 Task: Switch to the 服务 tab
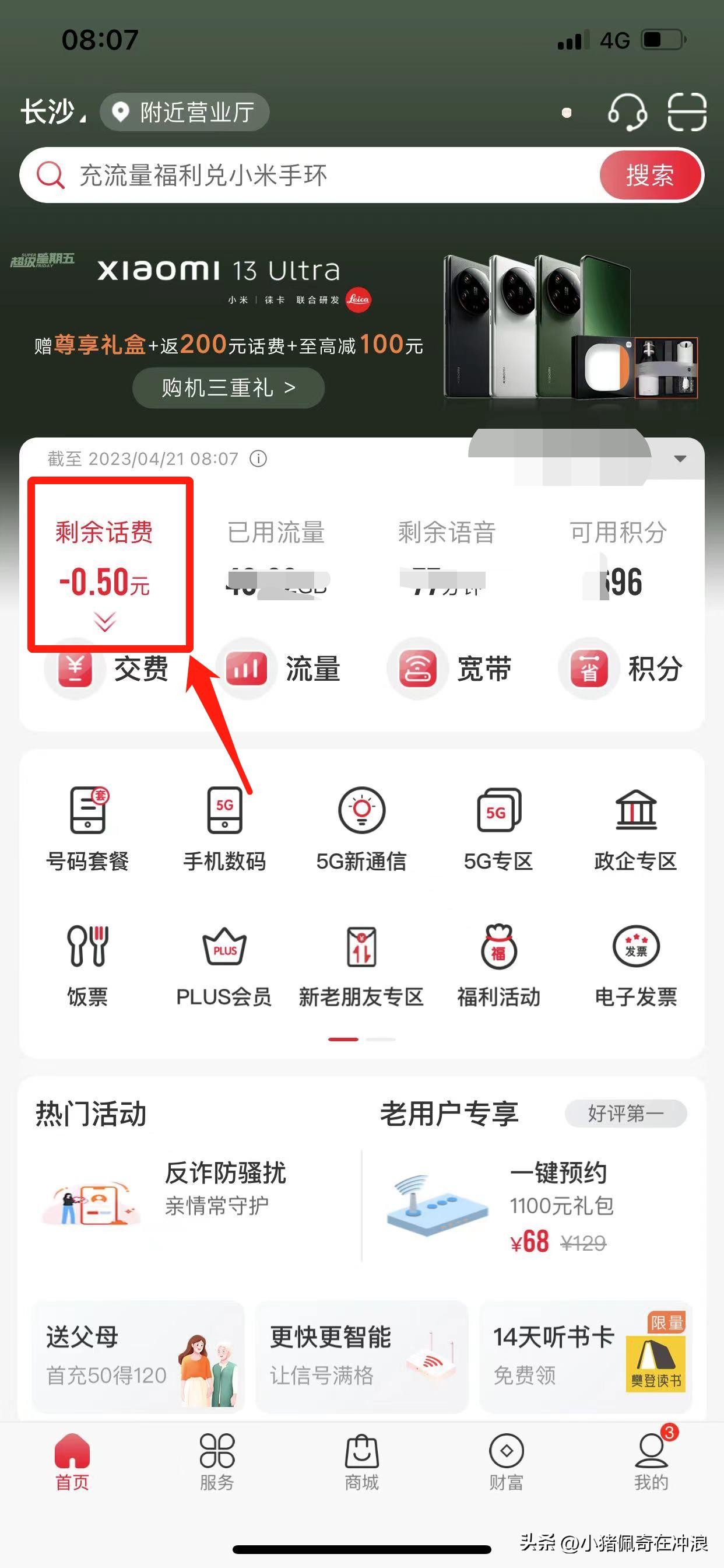(x=217, y=1462)
